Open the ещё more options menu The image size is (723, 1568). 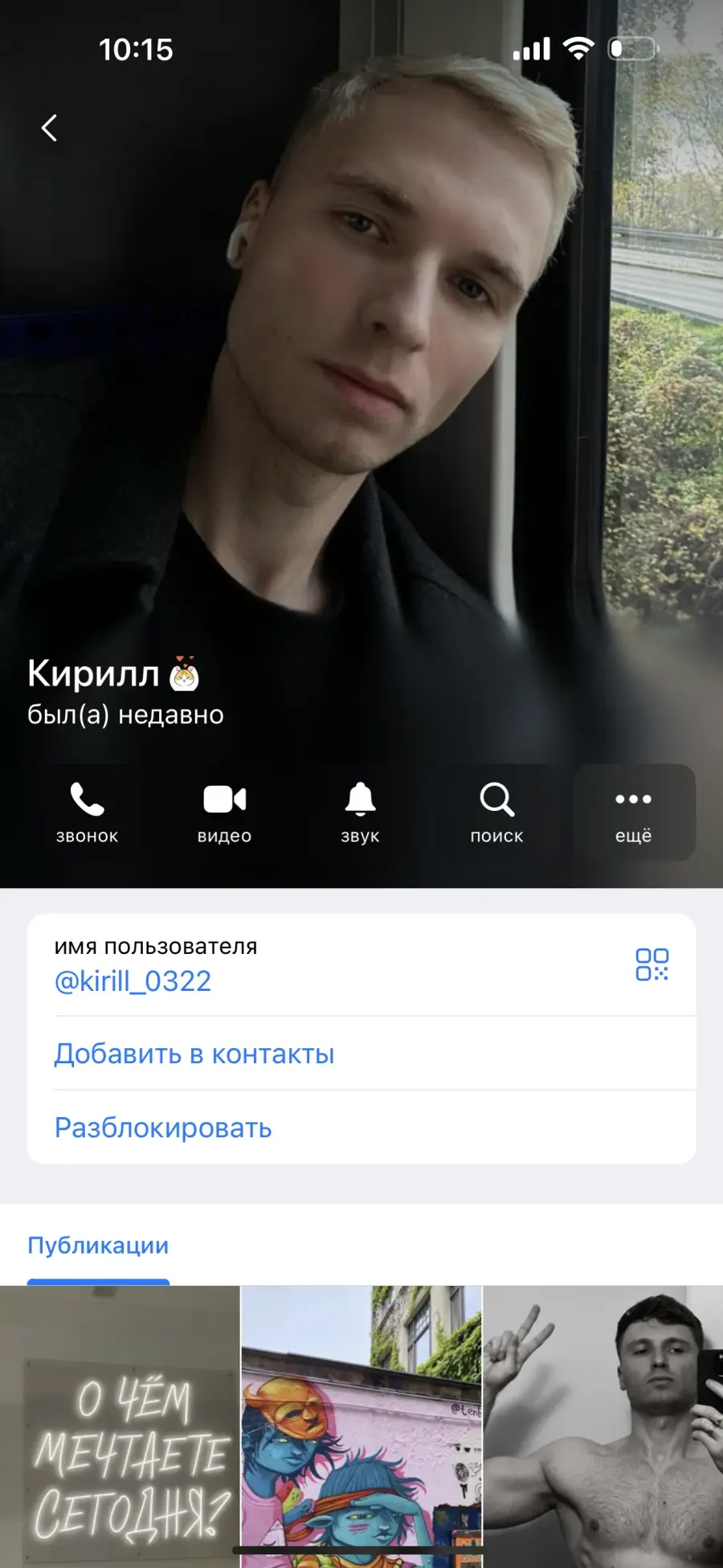click(x=634, y=812)
